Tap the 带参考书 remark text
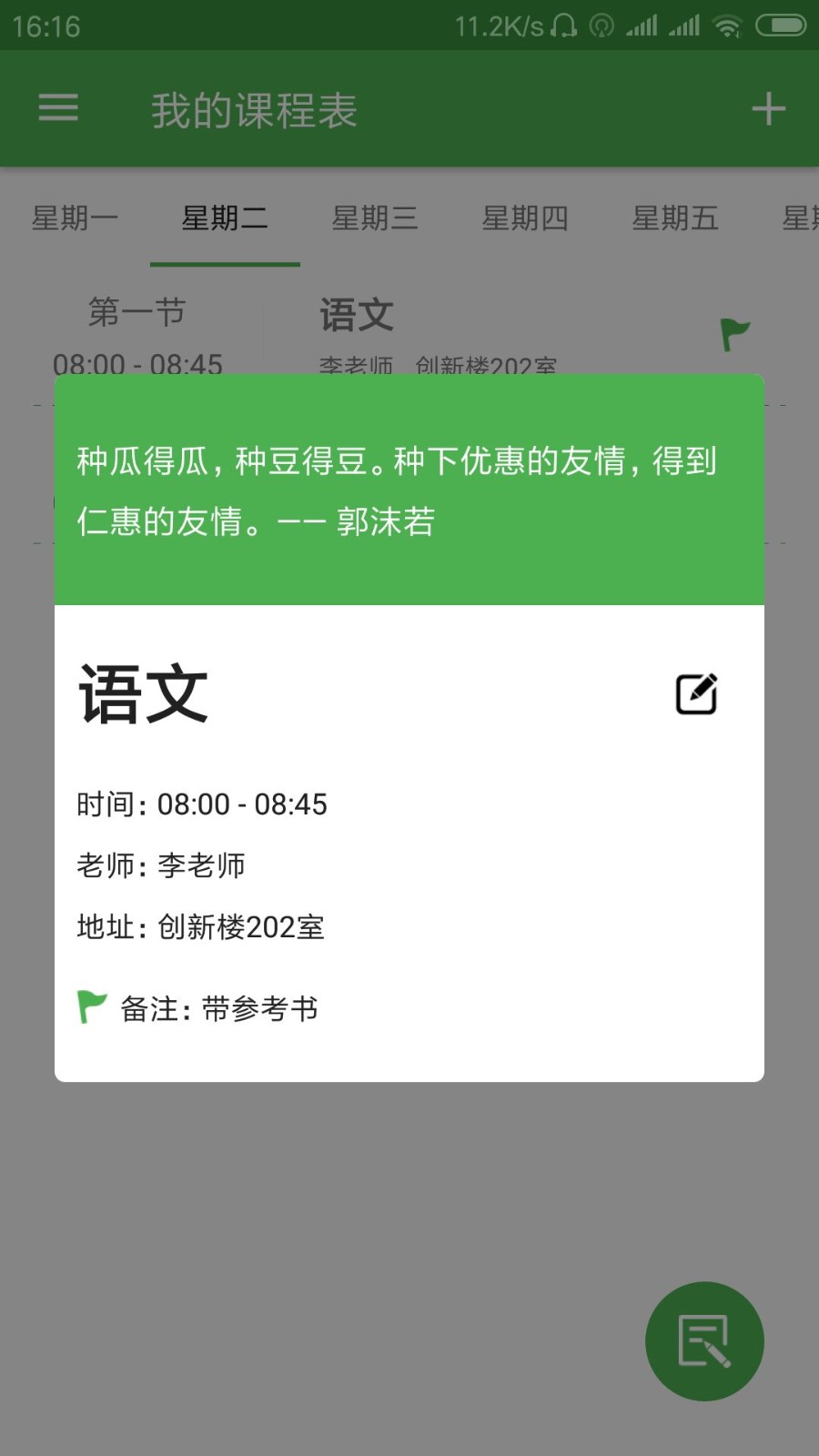 pyautogui.click(x=258, y=1007)
